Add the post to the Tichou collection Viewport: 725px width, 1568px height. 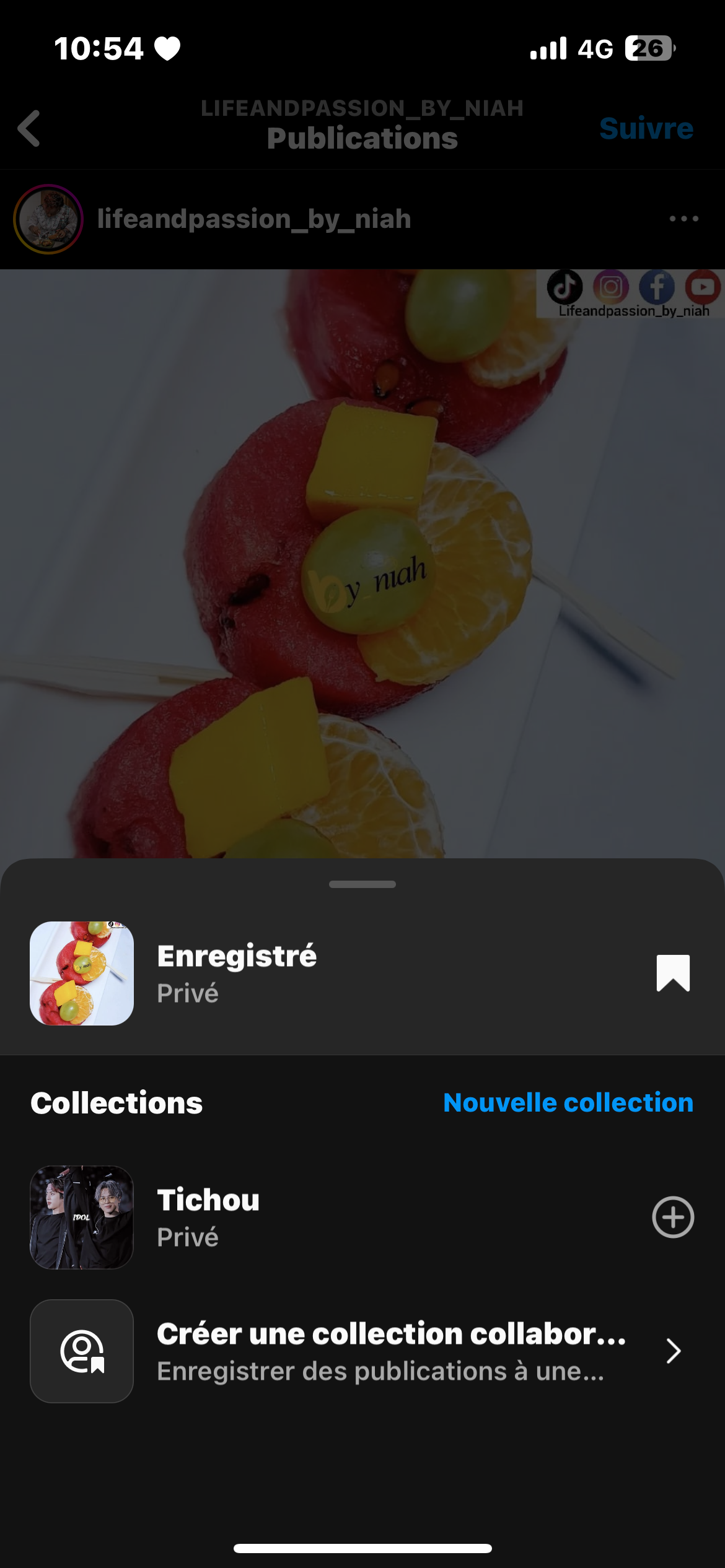tap(673, 1217)
